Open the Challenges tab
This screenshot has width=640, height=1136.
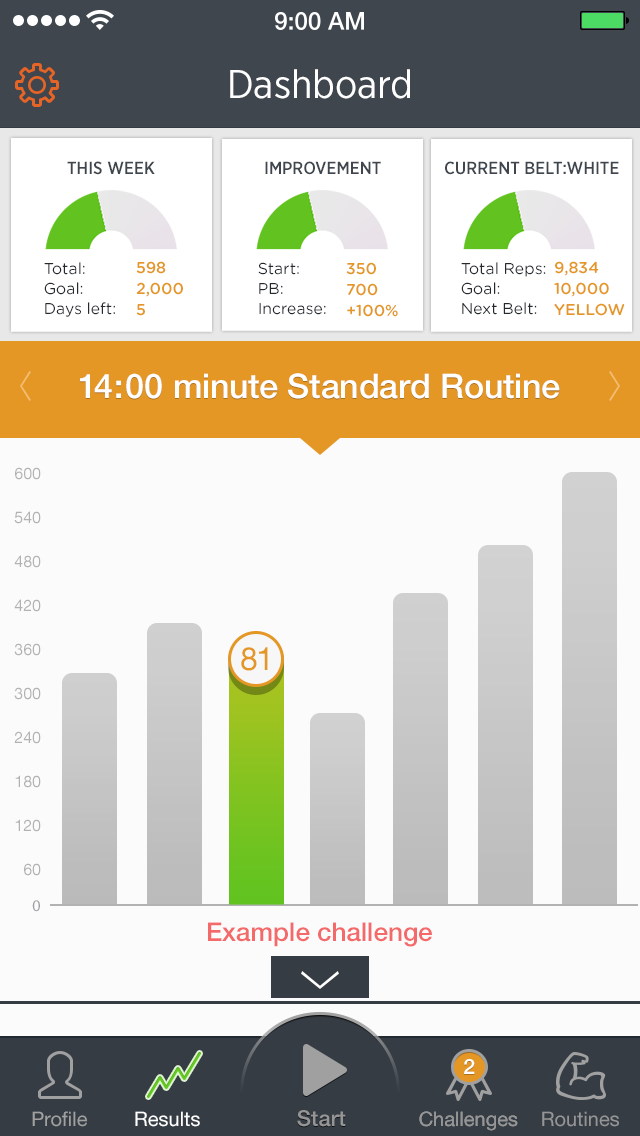pyautogui.click(x=468, y=1088)
